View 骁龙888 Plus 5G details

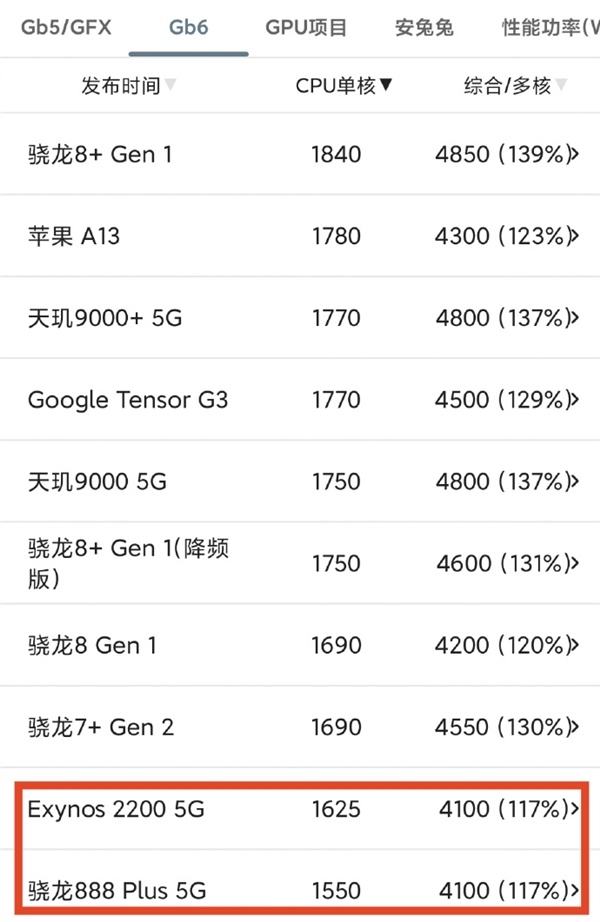[x=300, y=886]
